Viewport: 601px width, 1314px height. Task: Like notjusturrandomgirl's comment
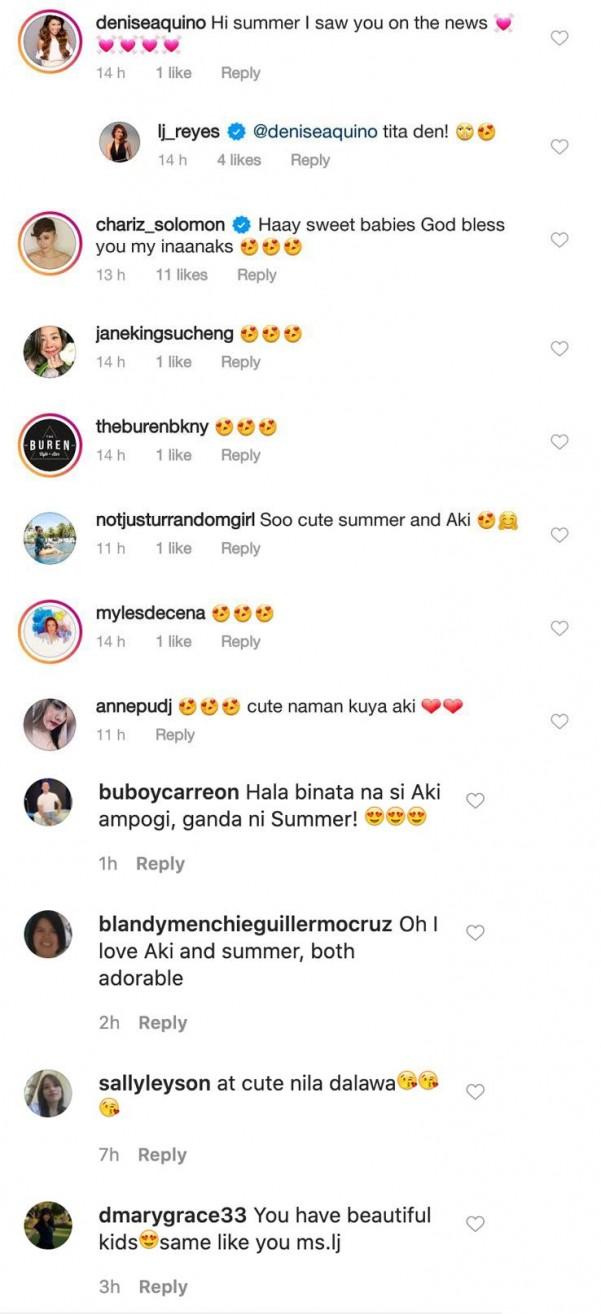pyautogui.click(x=560, y=535)
